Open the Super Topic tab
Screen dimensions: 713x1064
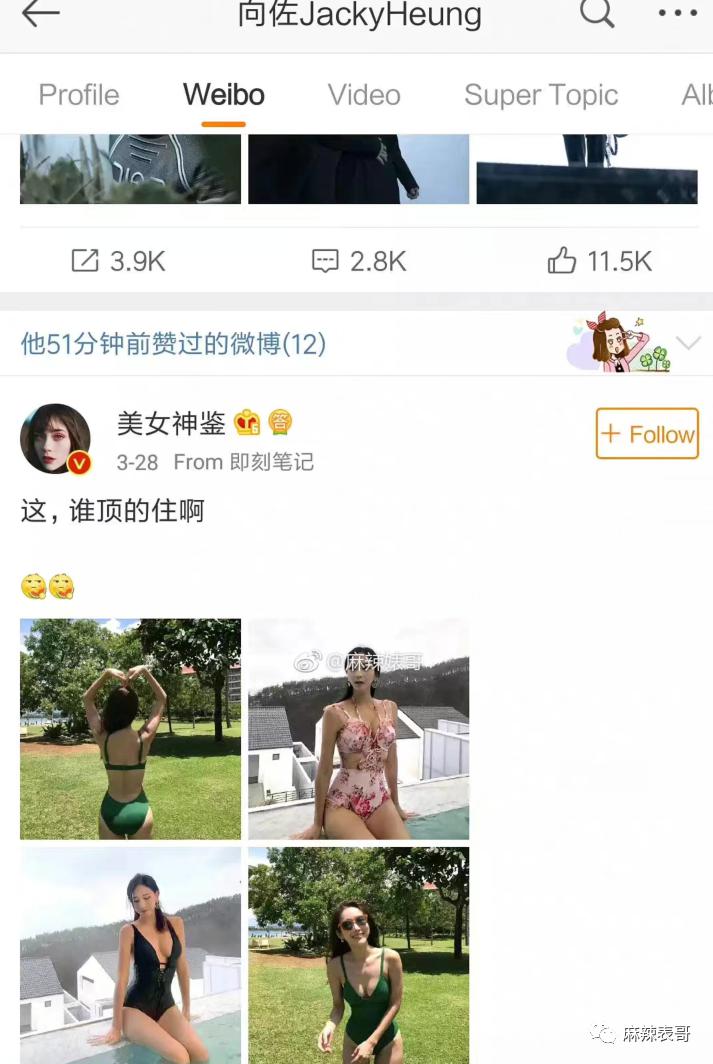(x=541, y=95)
